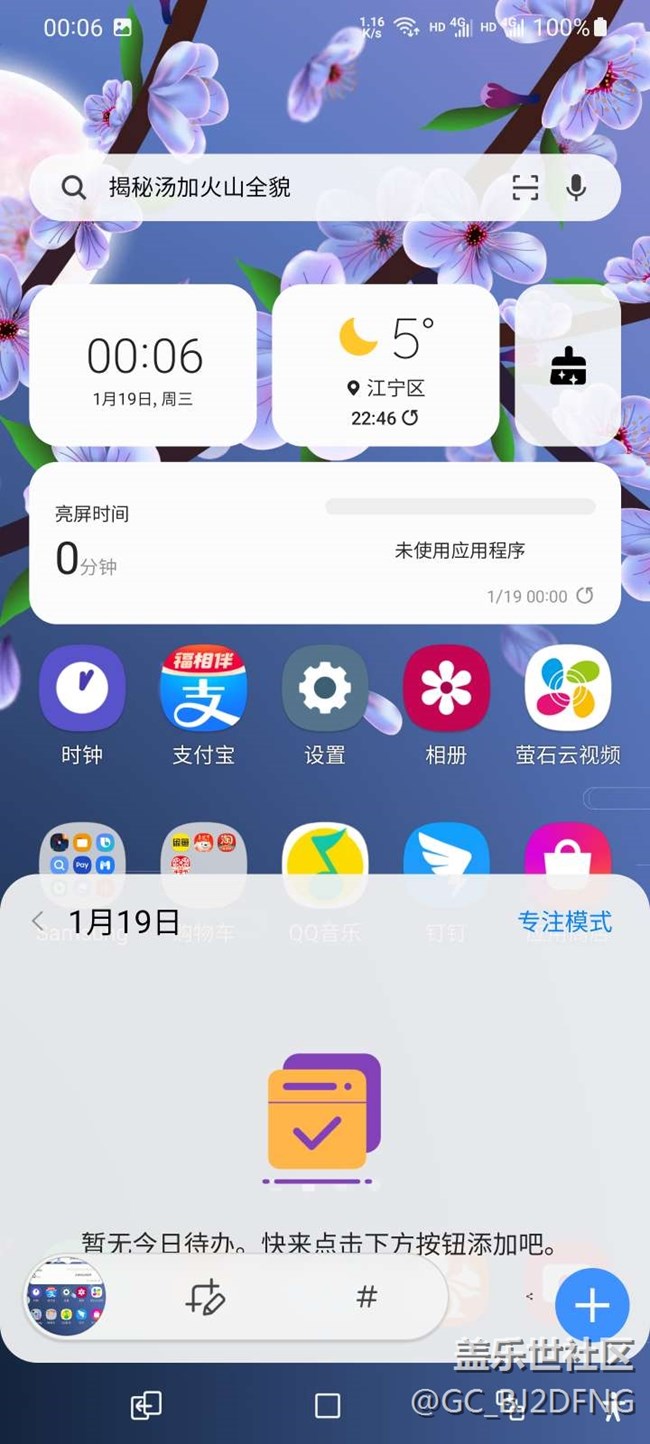Open the screenshot thumbnail preview
Image resolution: width=650 pixels, height=1444 pixels.
coord(65,1297)
